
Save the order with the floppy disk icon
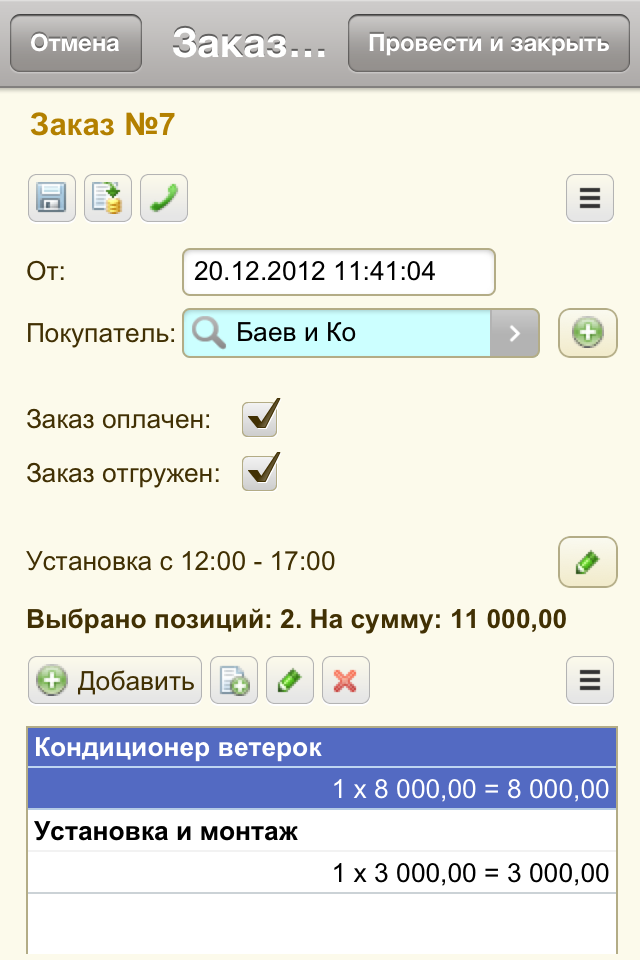(x=51, y=198)
